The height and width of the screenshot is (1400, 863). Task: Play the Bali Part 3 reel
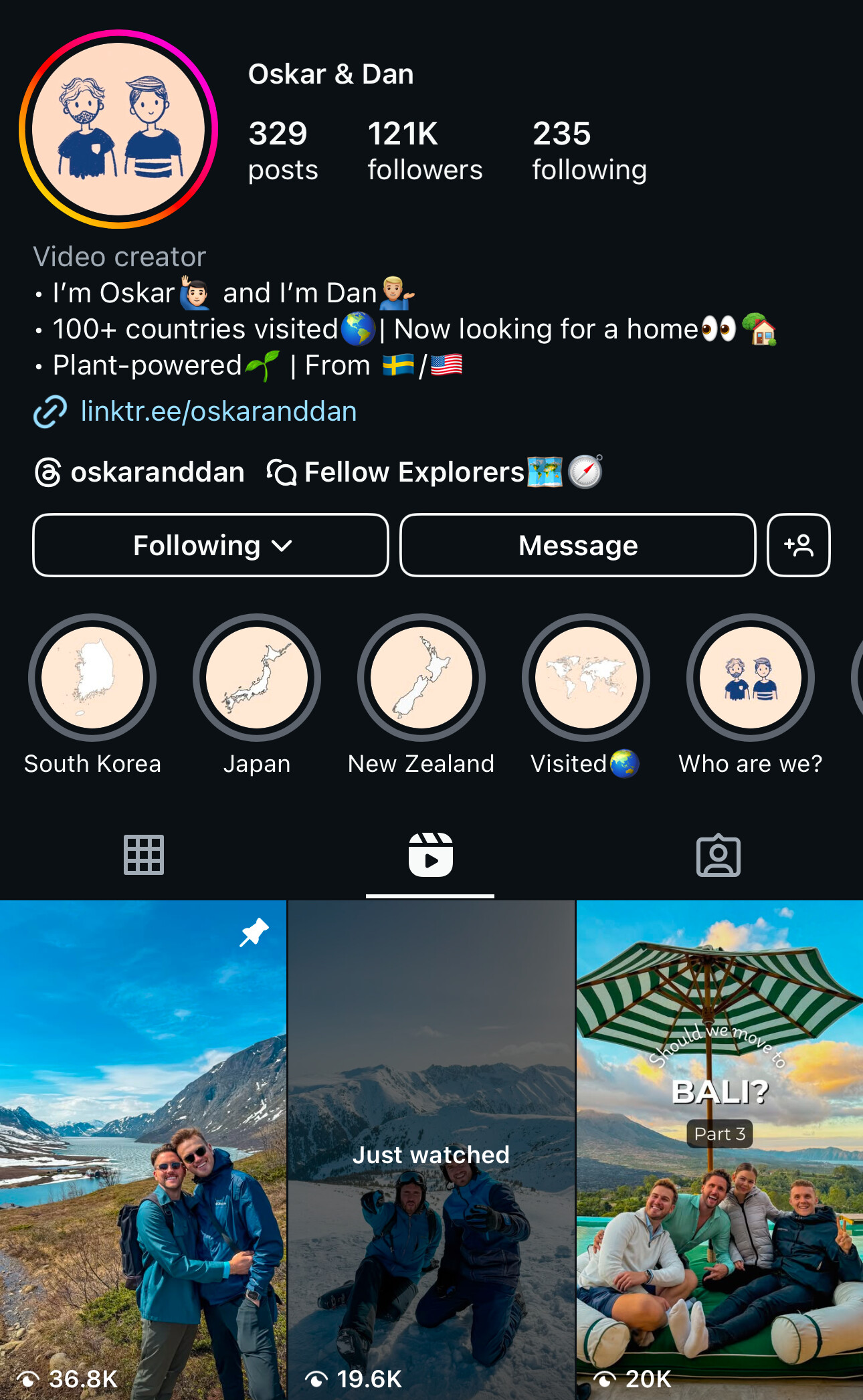pos(720,1149)
